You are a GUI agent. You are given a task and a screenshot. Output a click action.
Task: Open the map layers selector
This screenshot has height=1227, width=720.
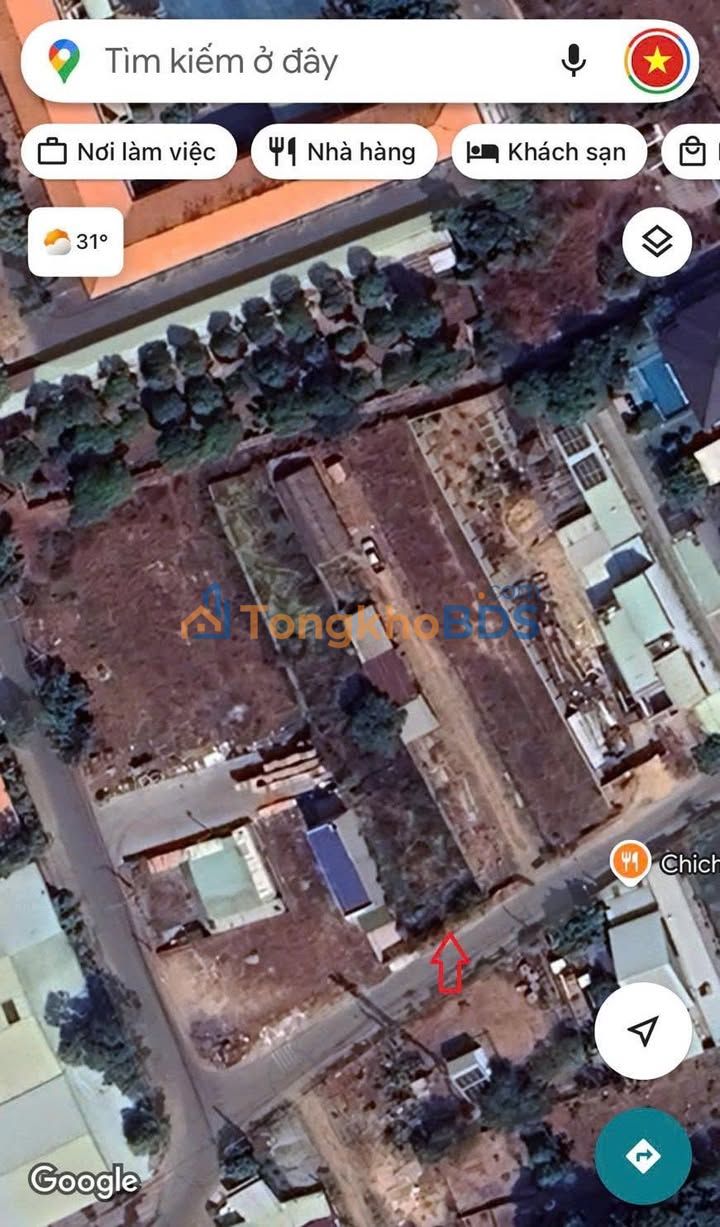point(657,241)
